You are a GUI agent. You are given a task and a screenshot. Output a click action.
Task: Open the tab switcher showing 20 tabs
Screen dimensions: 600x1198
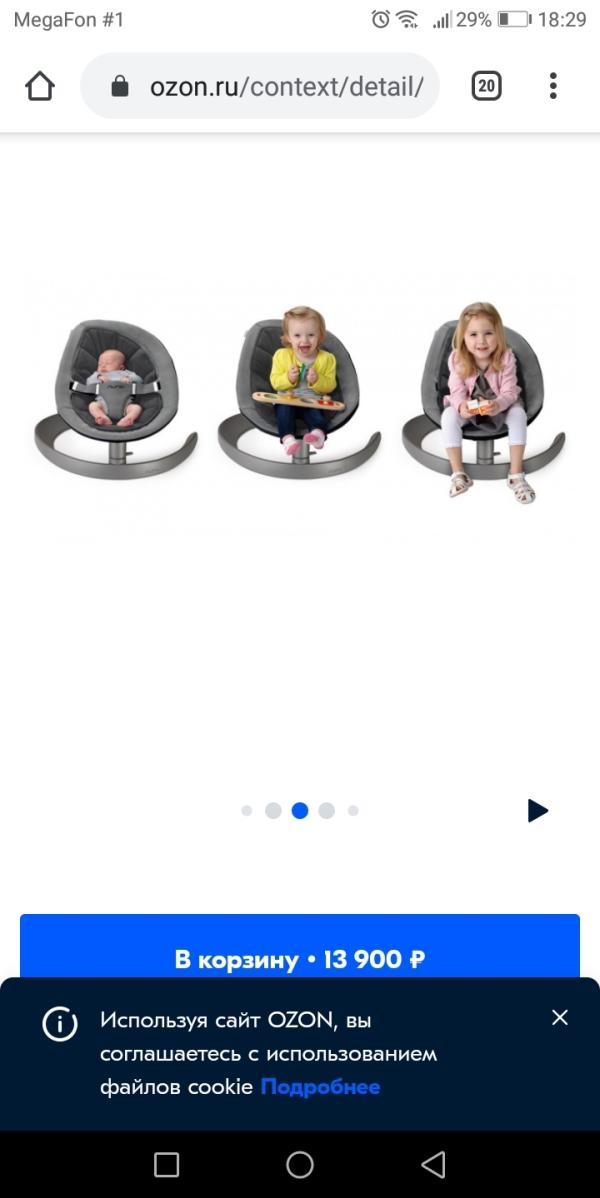pos(486,86)
